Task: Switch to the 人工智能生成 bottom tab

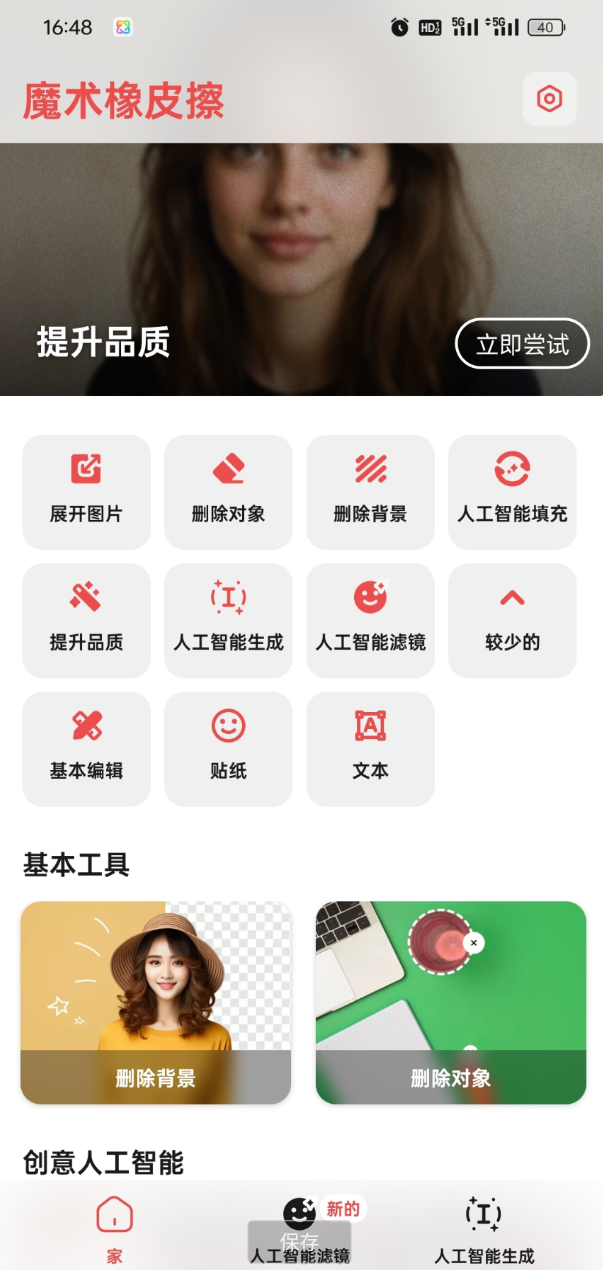Action: click(x=484, y=1228)
